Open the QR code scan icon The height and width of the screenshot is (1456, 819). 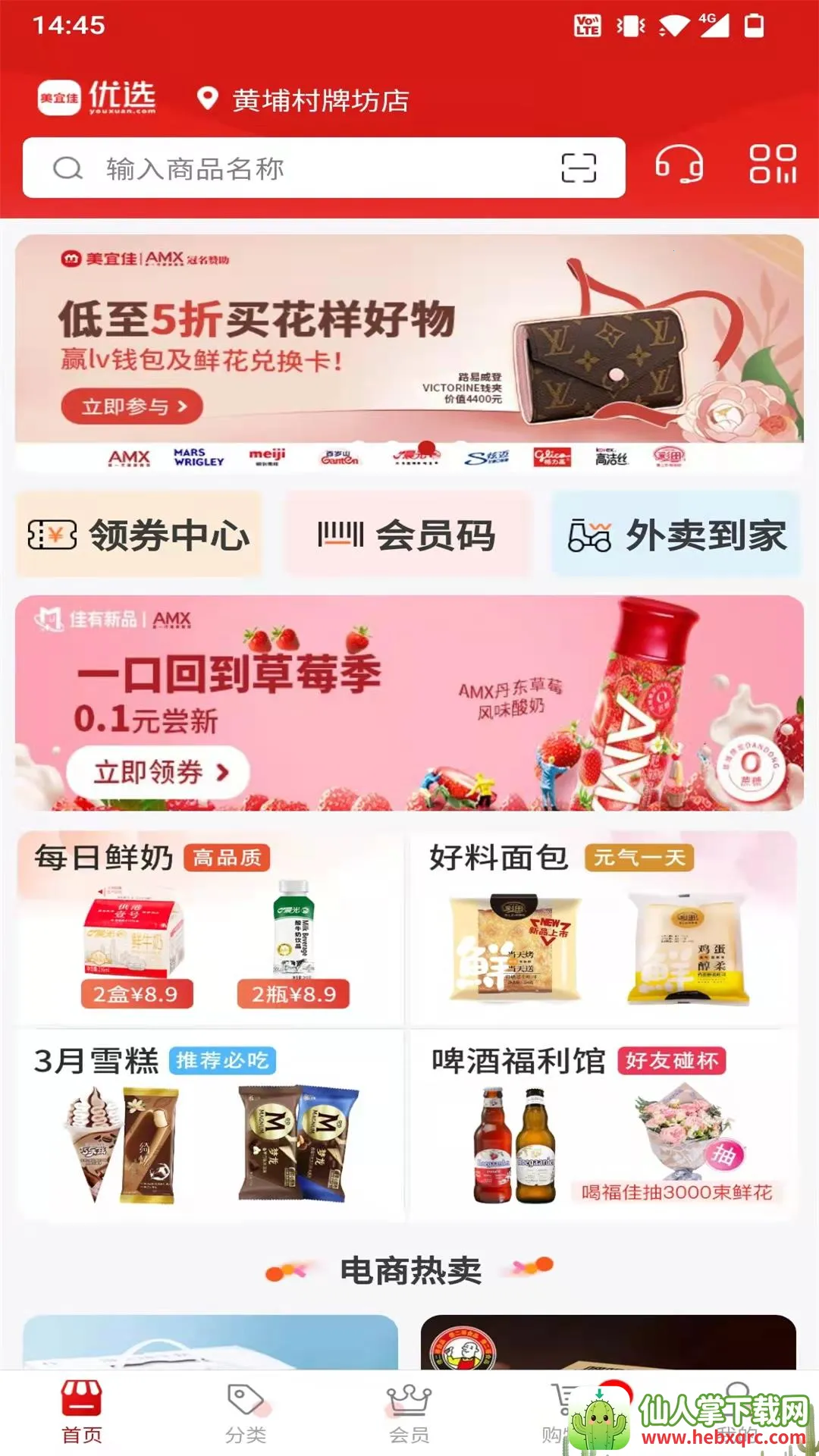(x=773, y=165)
